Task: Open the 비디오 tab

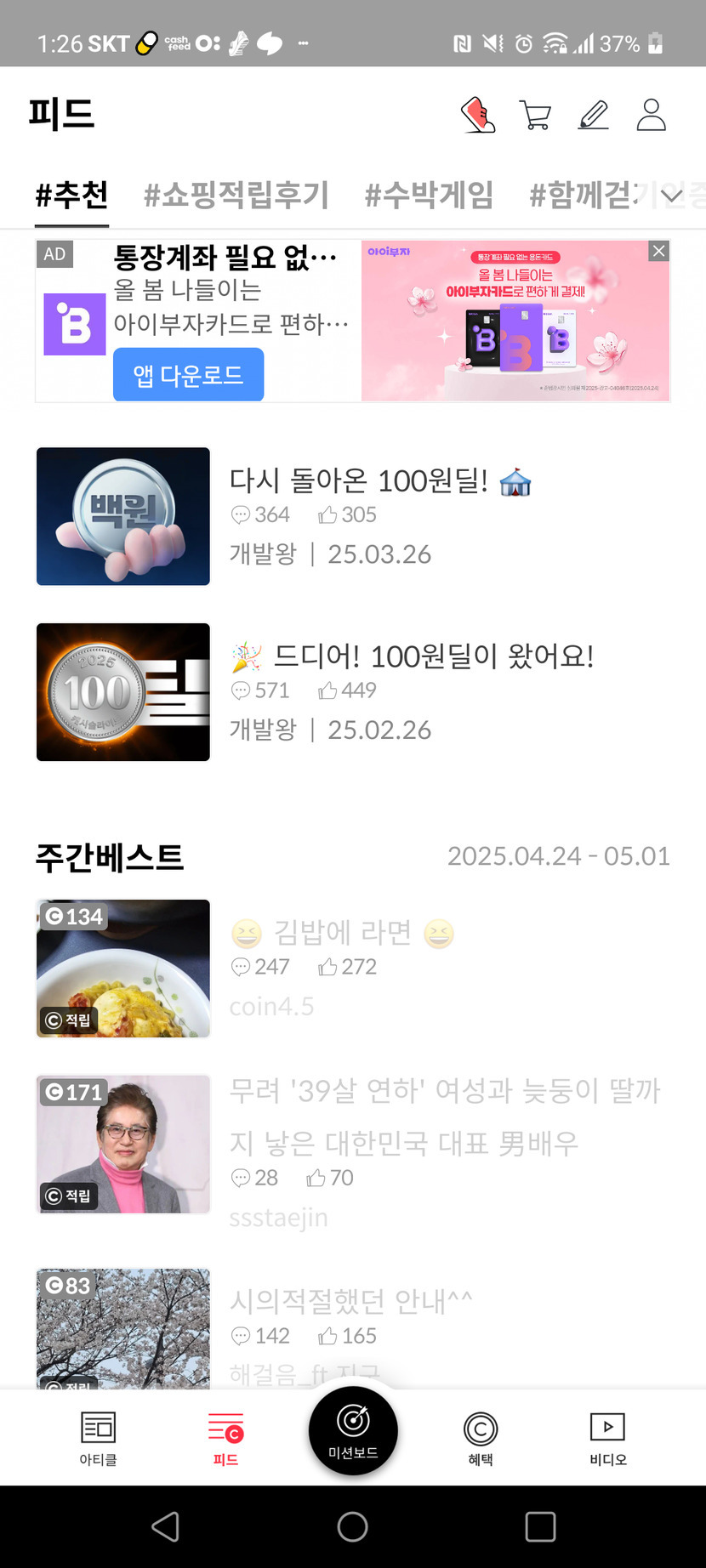Action: pos(608,1438)
